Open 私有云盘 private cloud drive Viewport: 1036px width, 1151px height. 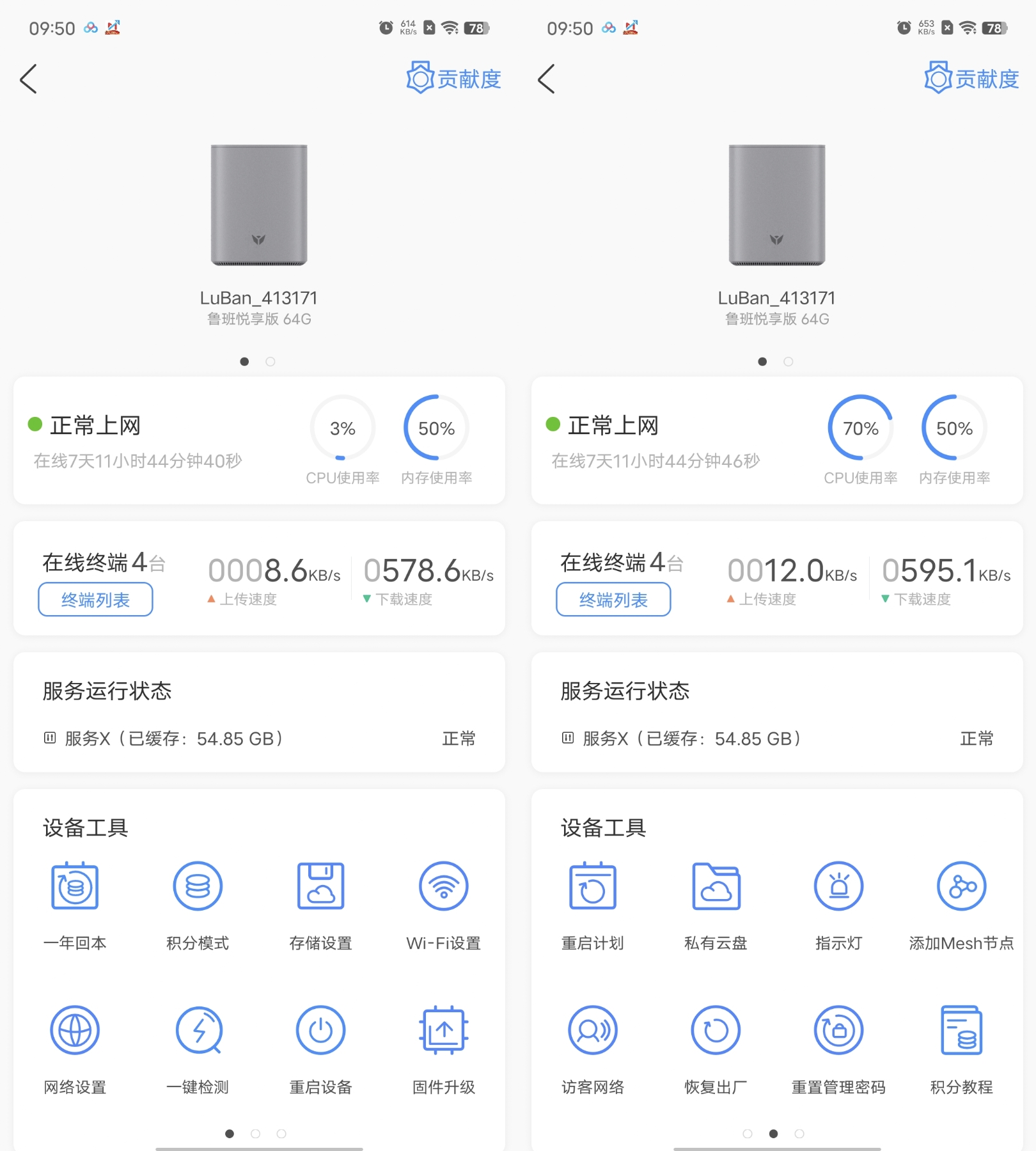pos(716,902)
